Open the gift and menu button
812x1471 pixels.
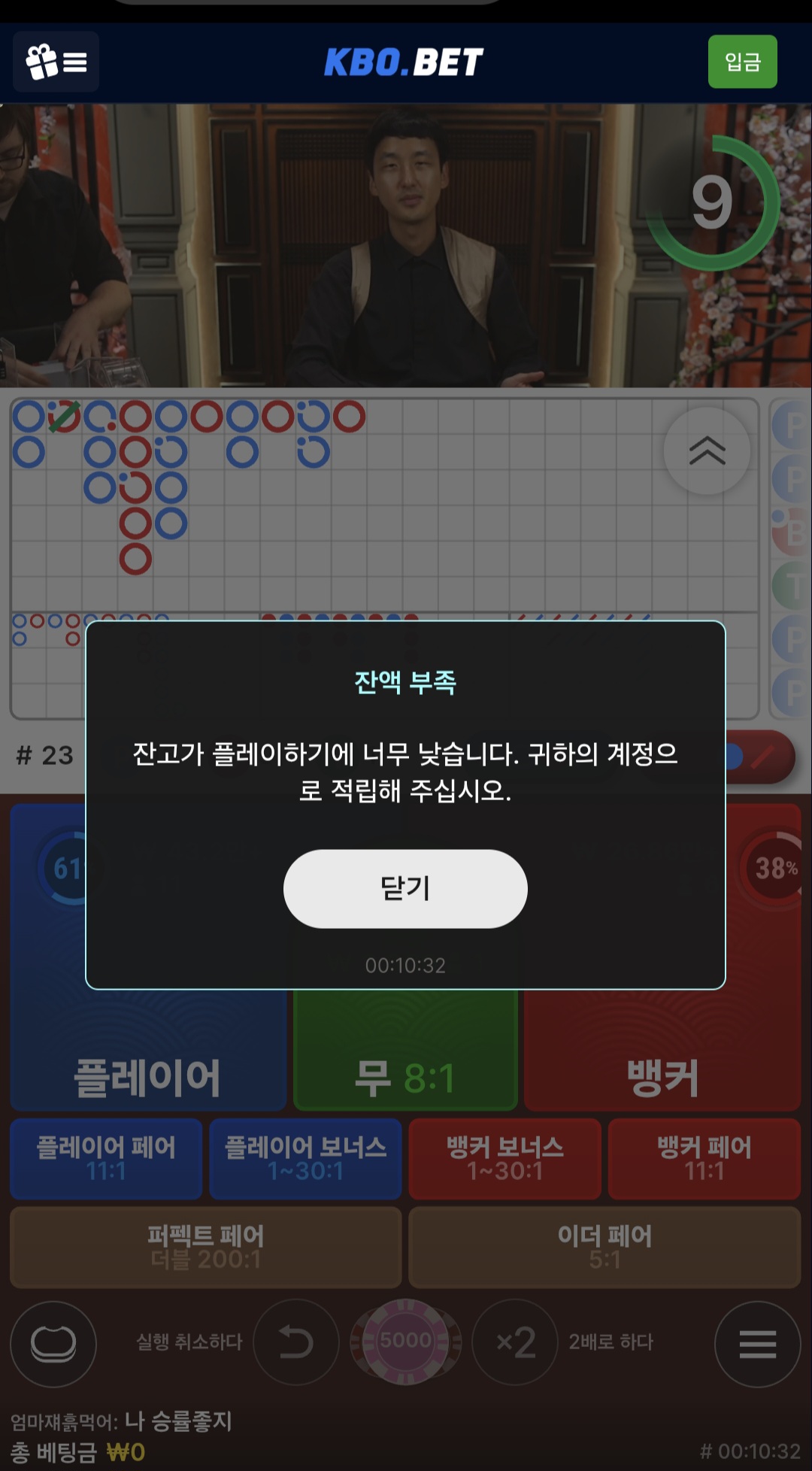(56, 62)
